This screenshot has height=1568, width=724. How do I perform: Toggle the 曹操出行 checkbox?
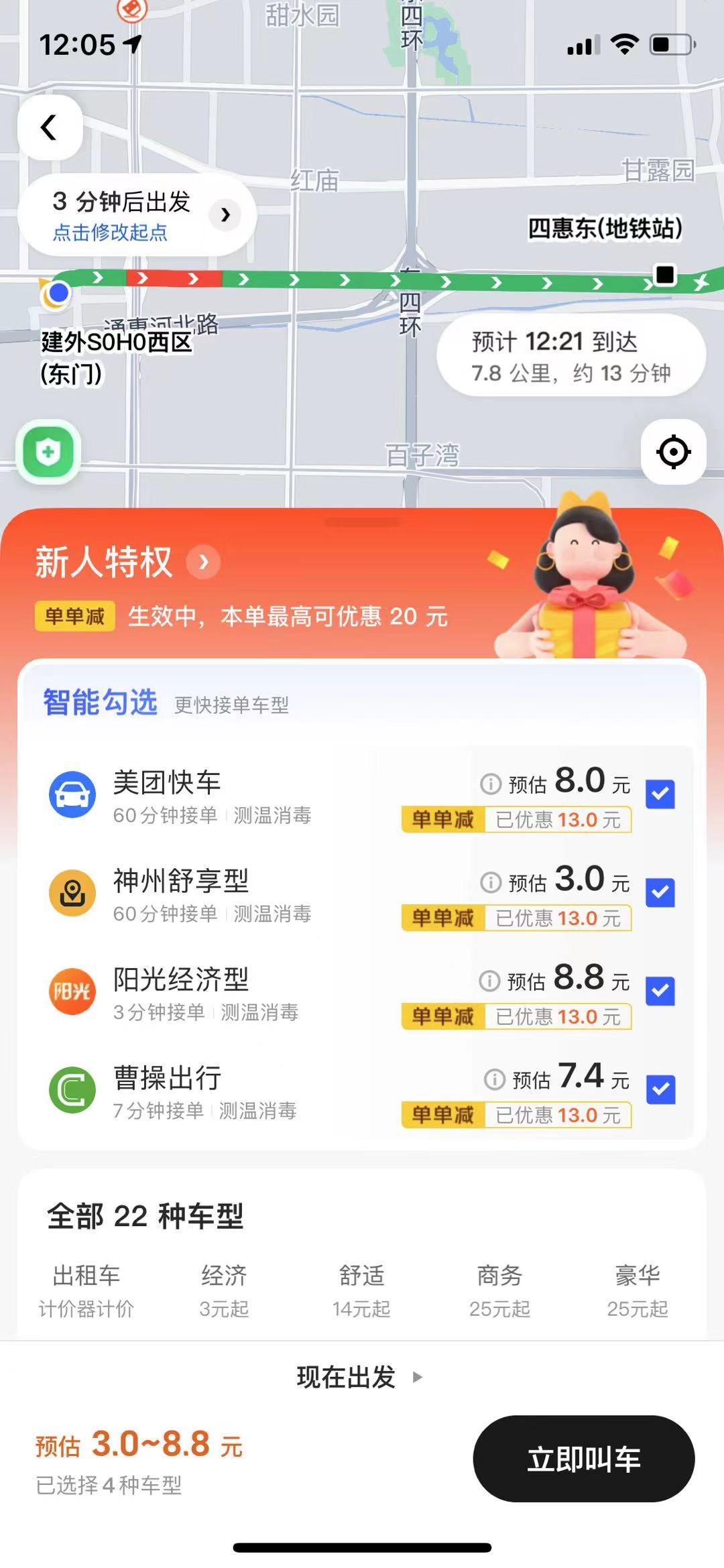(660, 1089)
